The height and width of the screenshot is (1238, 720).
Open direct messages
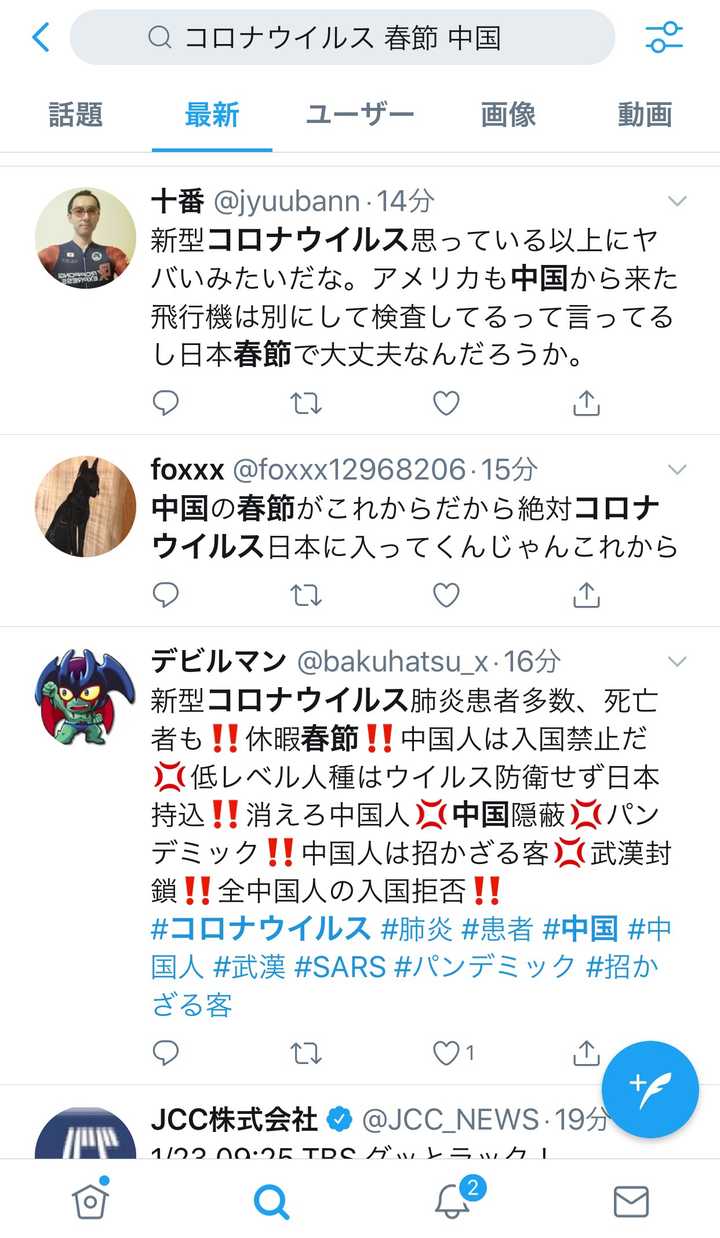click(631, 1200)
